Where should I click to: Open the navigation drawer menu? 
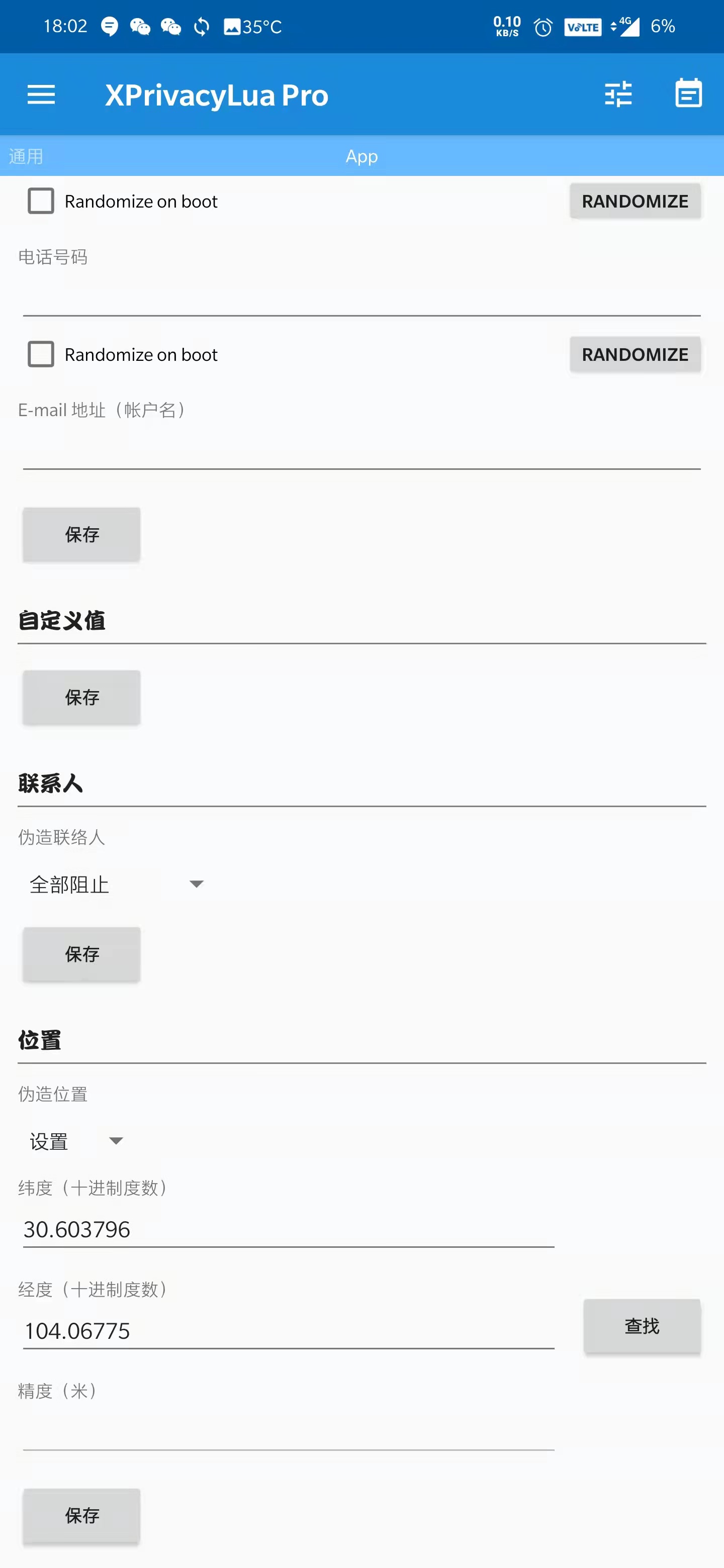(41, 95)
